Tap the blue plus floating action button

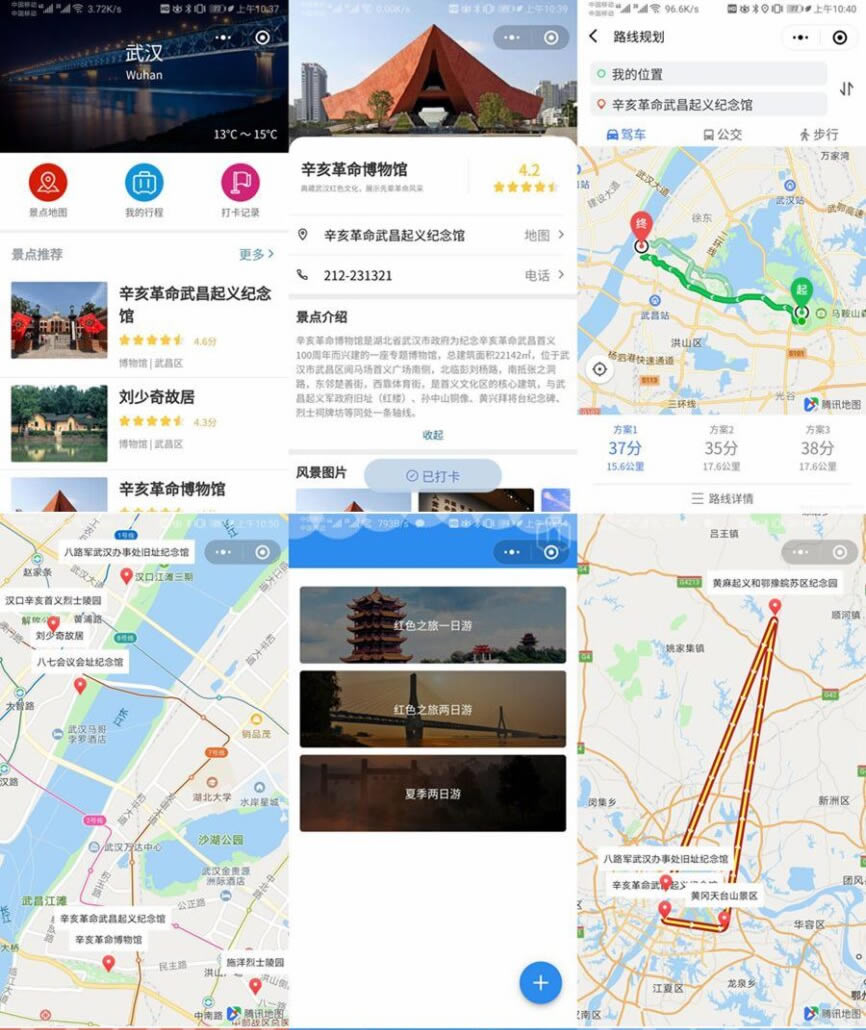[x=540, y=983]
